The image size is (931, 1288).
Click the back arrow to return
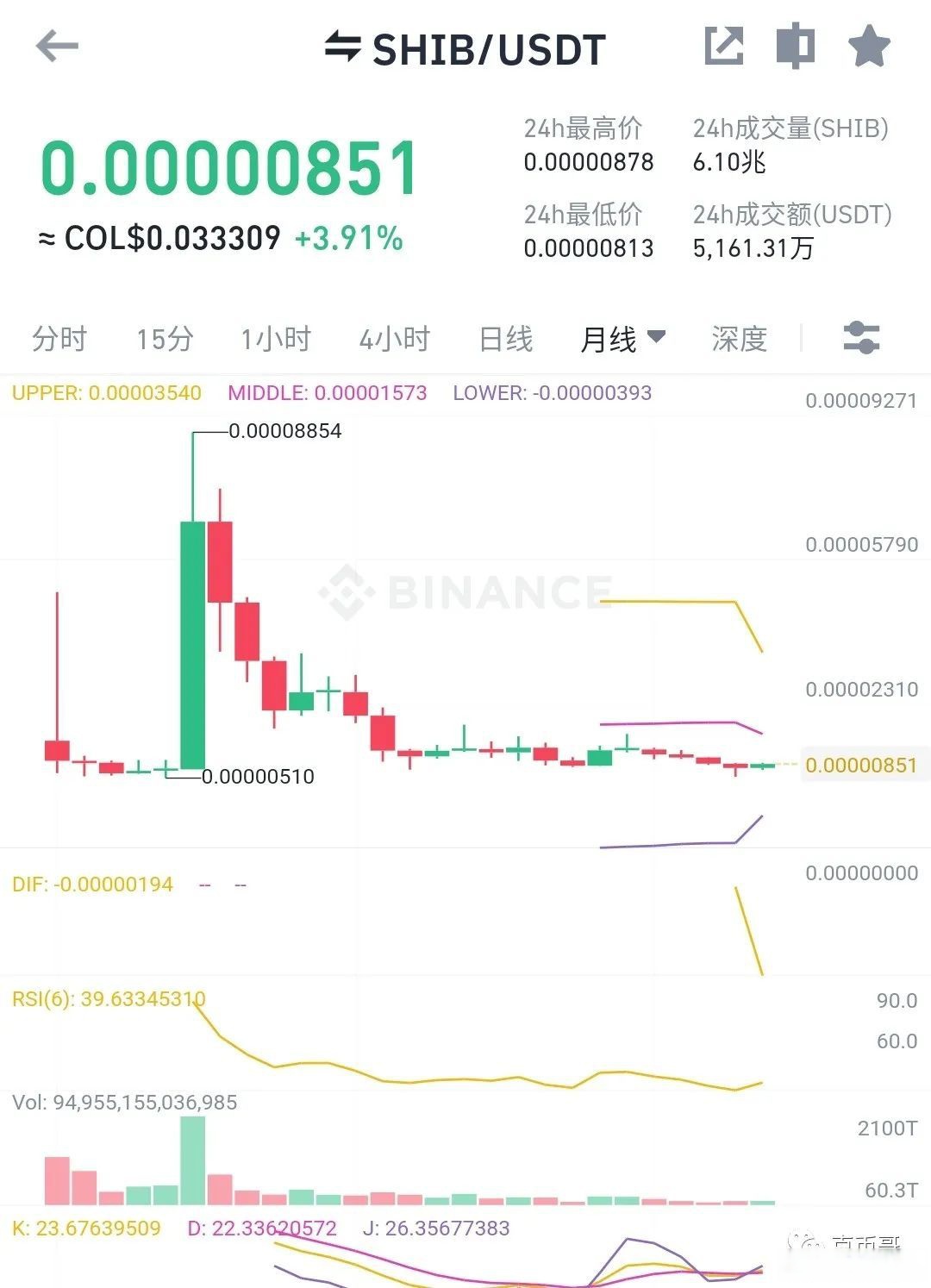click(x=55, y=47)
